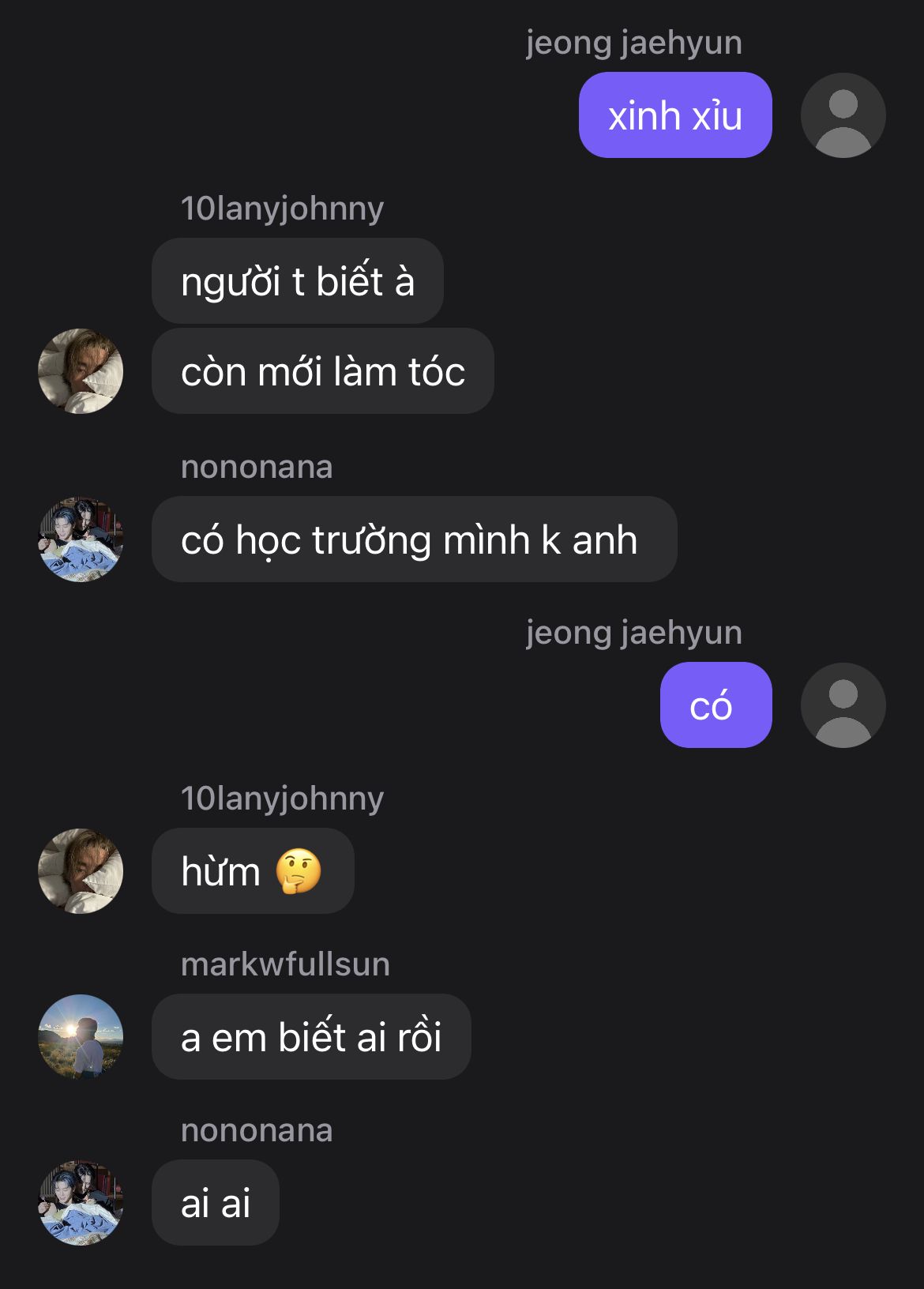Image resolution: width=924 pixels, height=1289 pixels.
Task: Tap 10lanyjohnny's avatar next to "hừm"
Action: [81, 870]
